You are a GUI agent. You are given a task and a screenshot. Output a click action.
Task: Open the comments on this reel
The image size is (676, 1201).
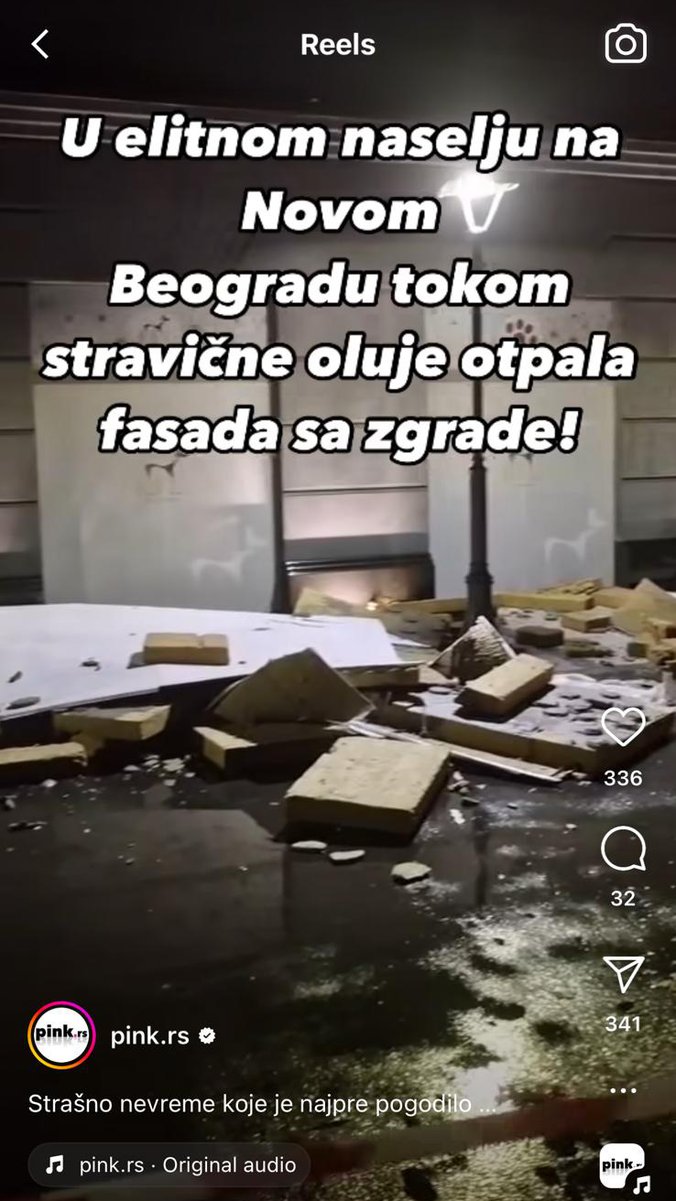point(623,851)
